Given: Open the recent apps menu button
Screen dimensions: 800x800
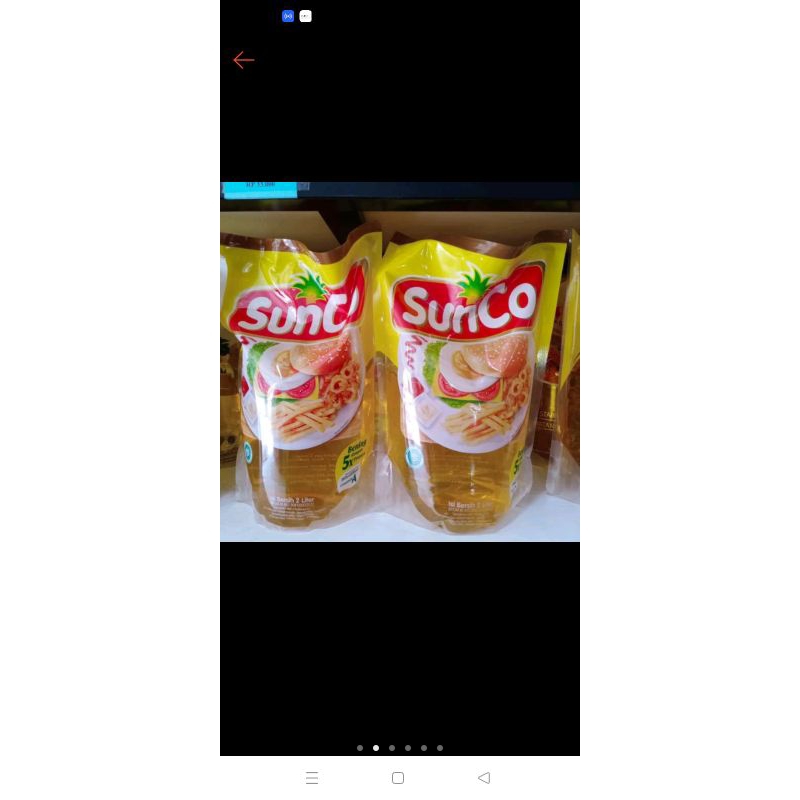Looking at the screenshot, I should (x=312, y=778).
